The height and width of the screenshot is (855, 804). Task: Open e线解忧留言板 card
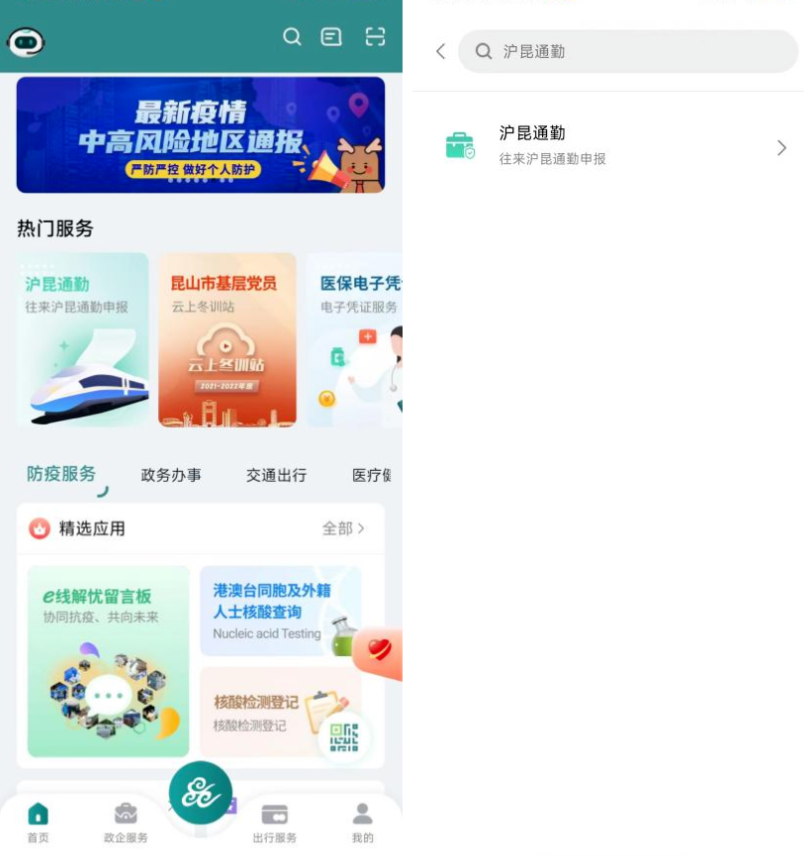click(x=108, y=661)
